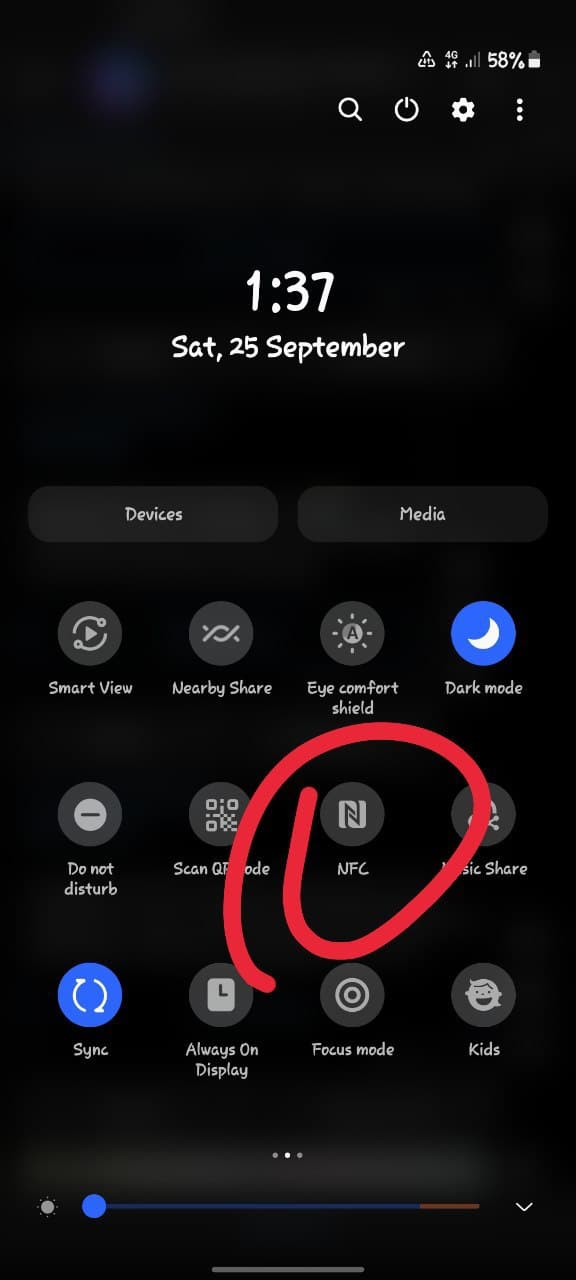
Task: Turn on NFC
Action: 352,814
